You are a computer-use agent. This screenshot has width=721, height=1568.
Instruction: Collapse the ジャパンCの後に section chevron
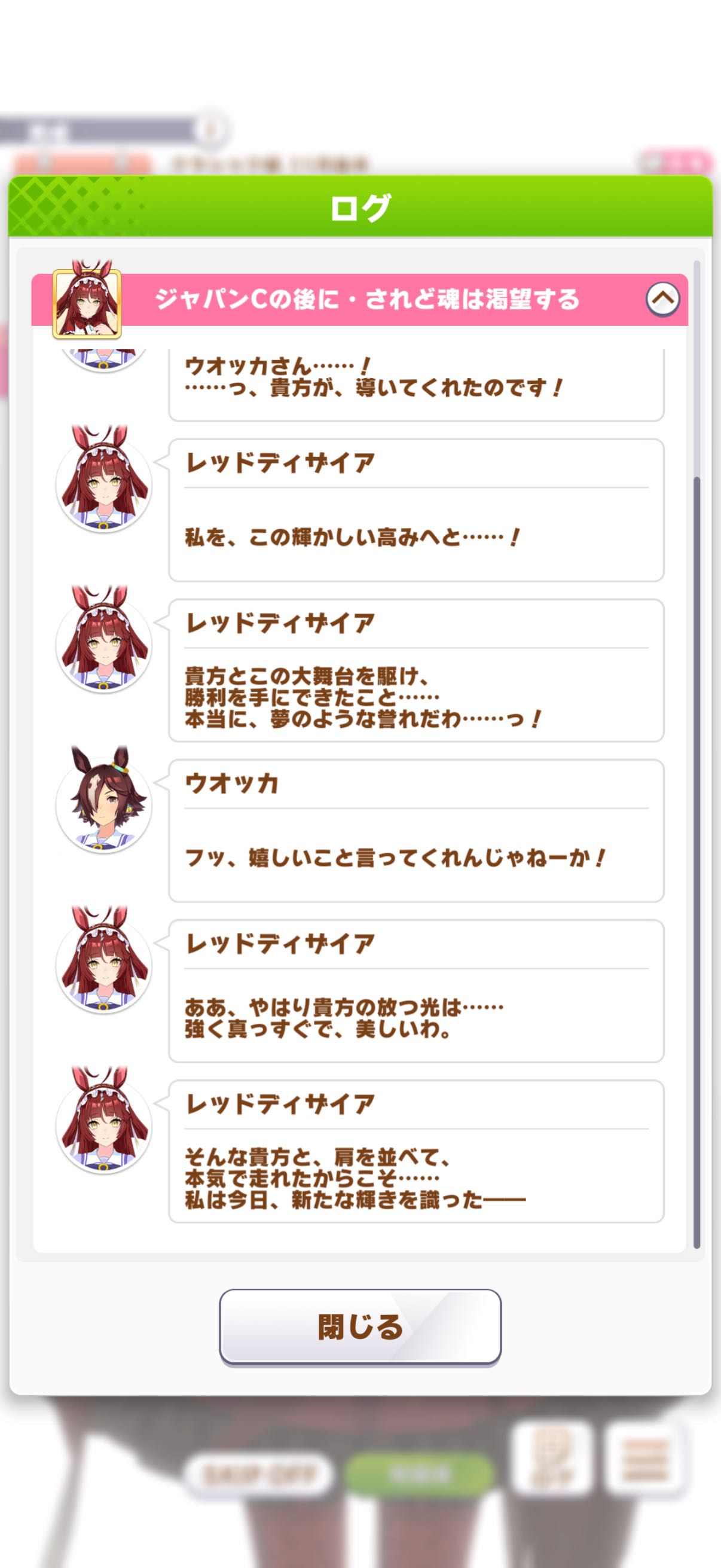pyautogui.click(x=662, y=299)
